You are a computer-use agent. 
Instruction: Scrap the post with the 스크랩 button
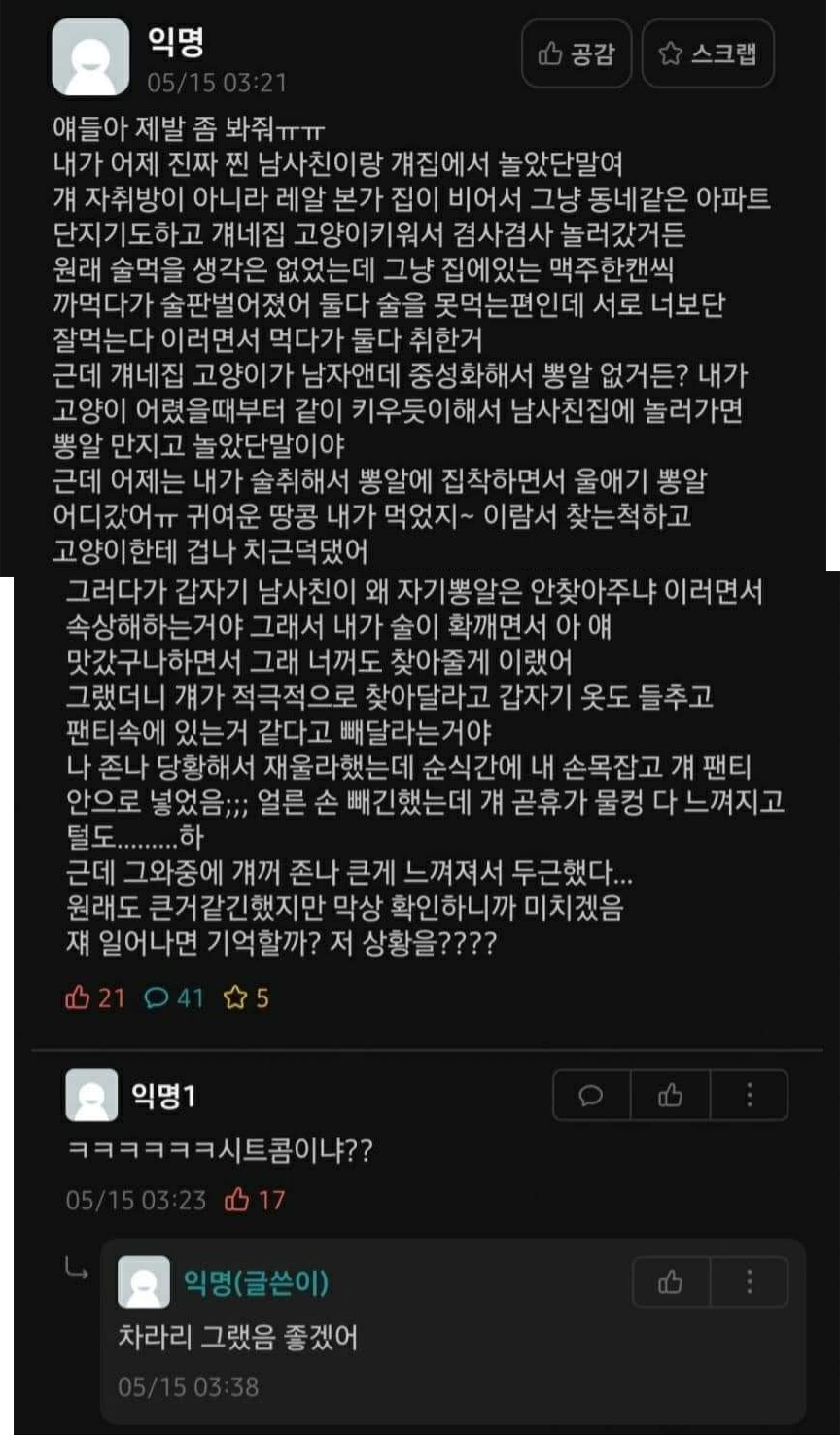pyautogui.click(x=708, y=54)
